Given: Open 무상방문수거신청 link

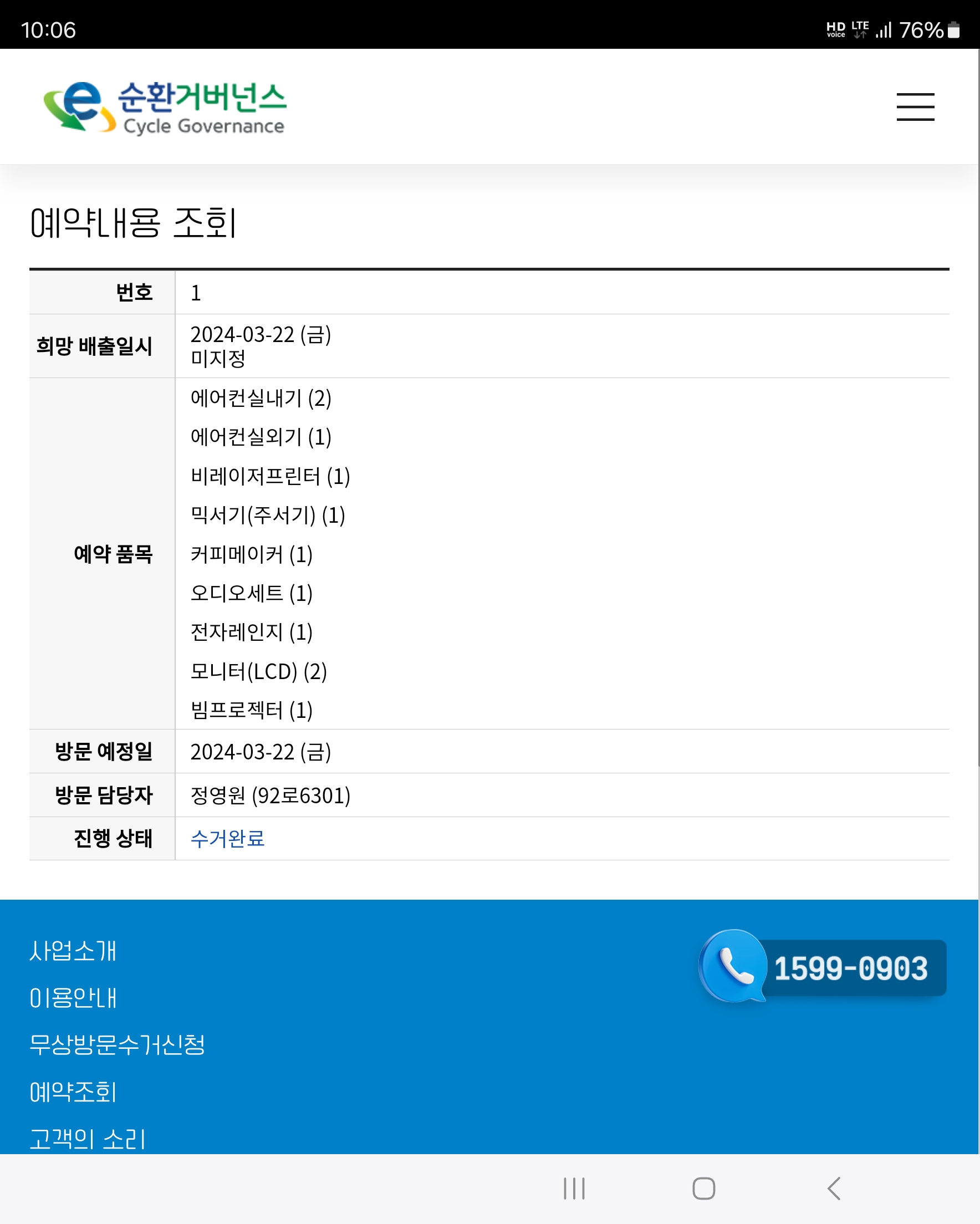Looking at the screenshot, I should pos(117,1044).
